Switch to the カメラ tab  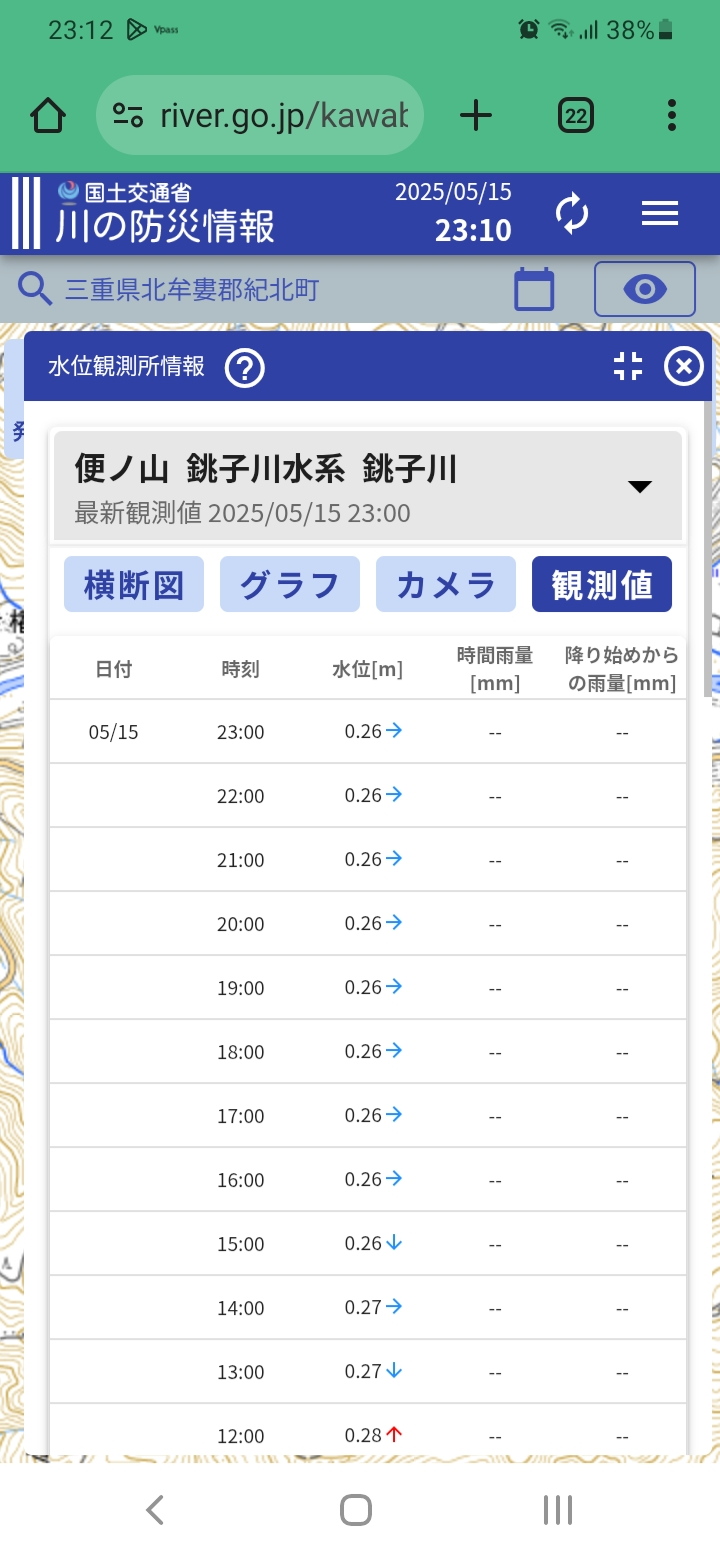point(446,585)
